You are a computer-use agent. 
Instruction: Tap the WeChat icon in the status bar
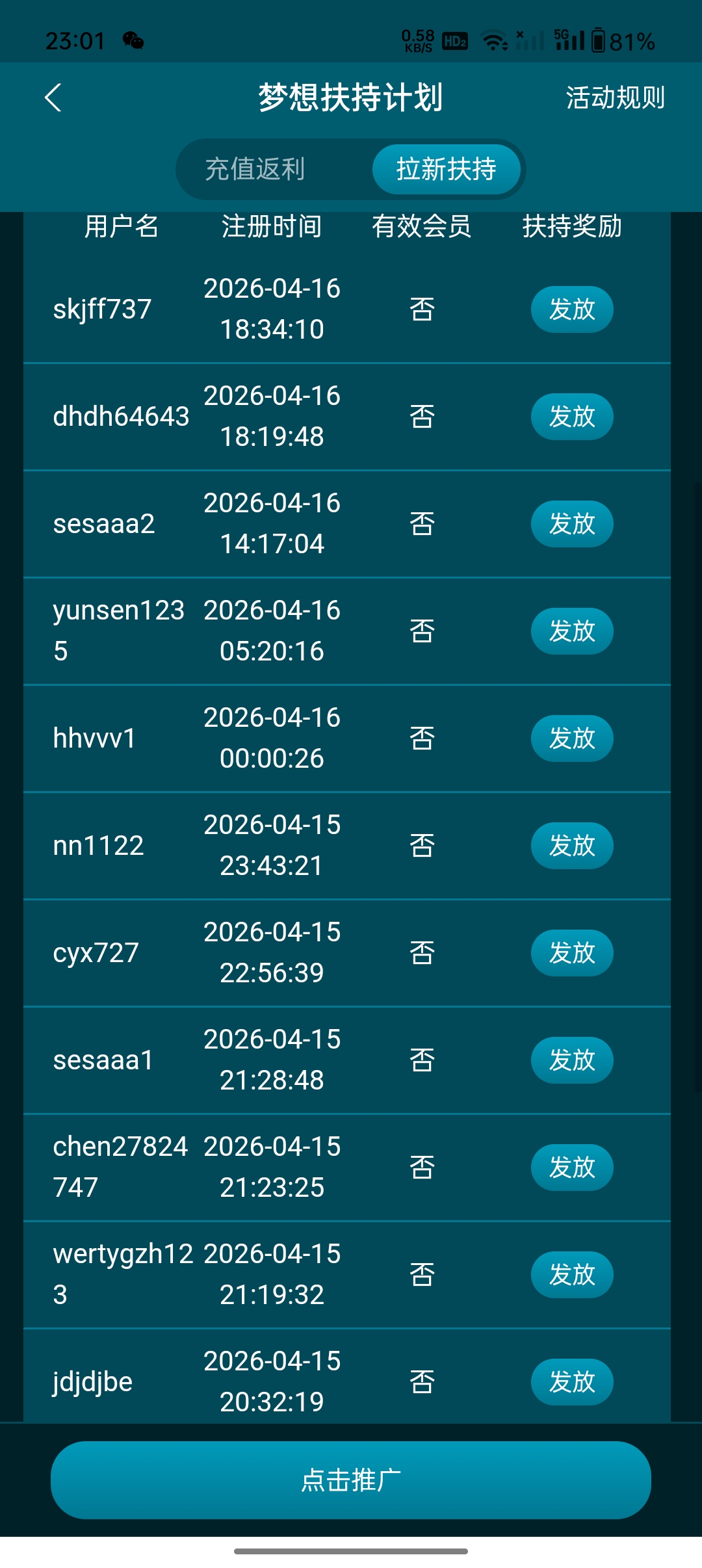point(133,40)
